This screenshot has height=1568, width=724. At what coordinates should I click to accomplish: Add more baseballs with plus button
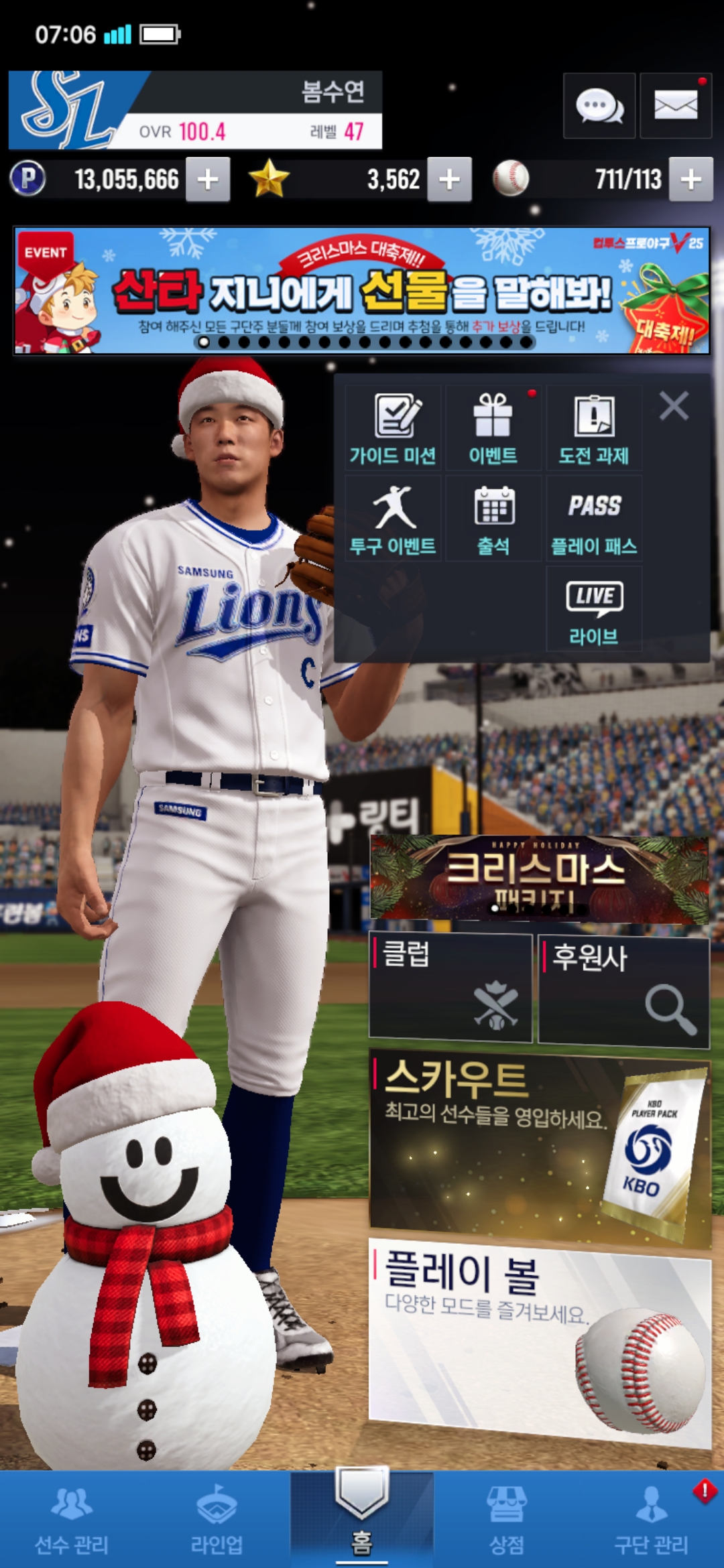coord(690,180)
